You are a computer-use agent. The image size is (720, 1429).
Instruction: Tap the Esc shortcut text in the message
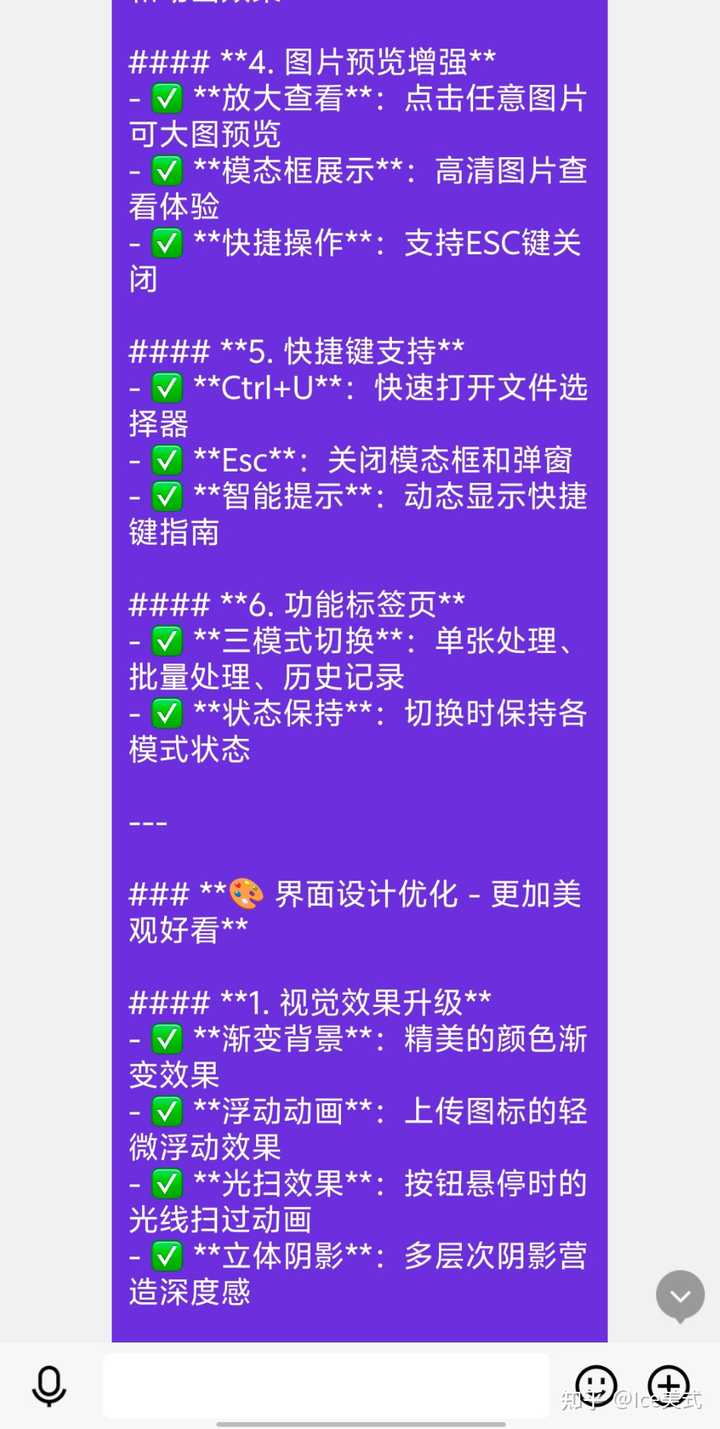[238, 459]
